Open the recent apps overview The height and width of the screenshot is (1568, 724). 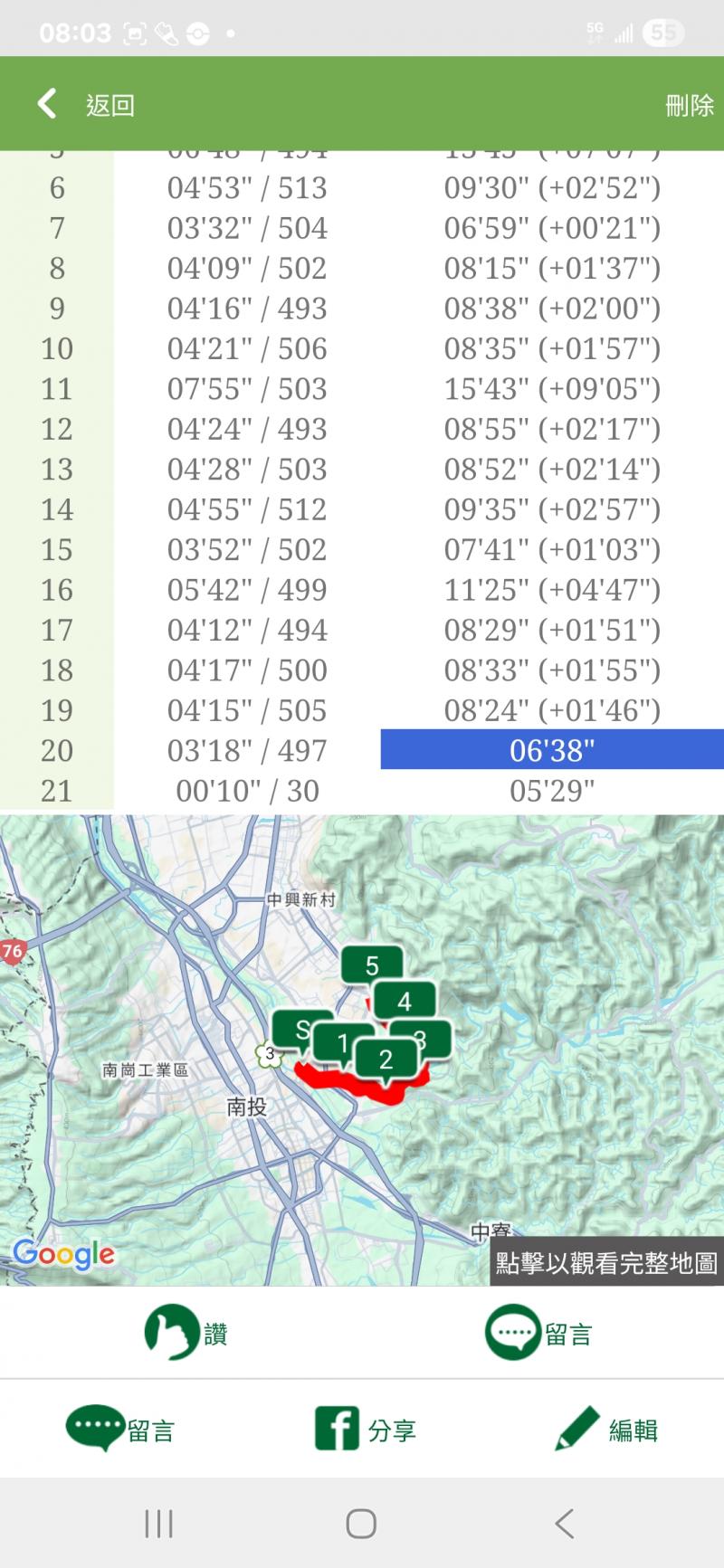(158, 1524)
